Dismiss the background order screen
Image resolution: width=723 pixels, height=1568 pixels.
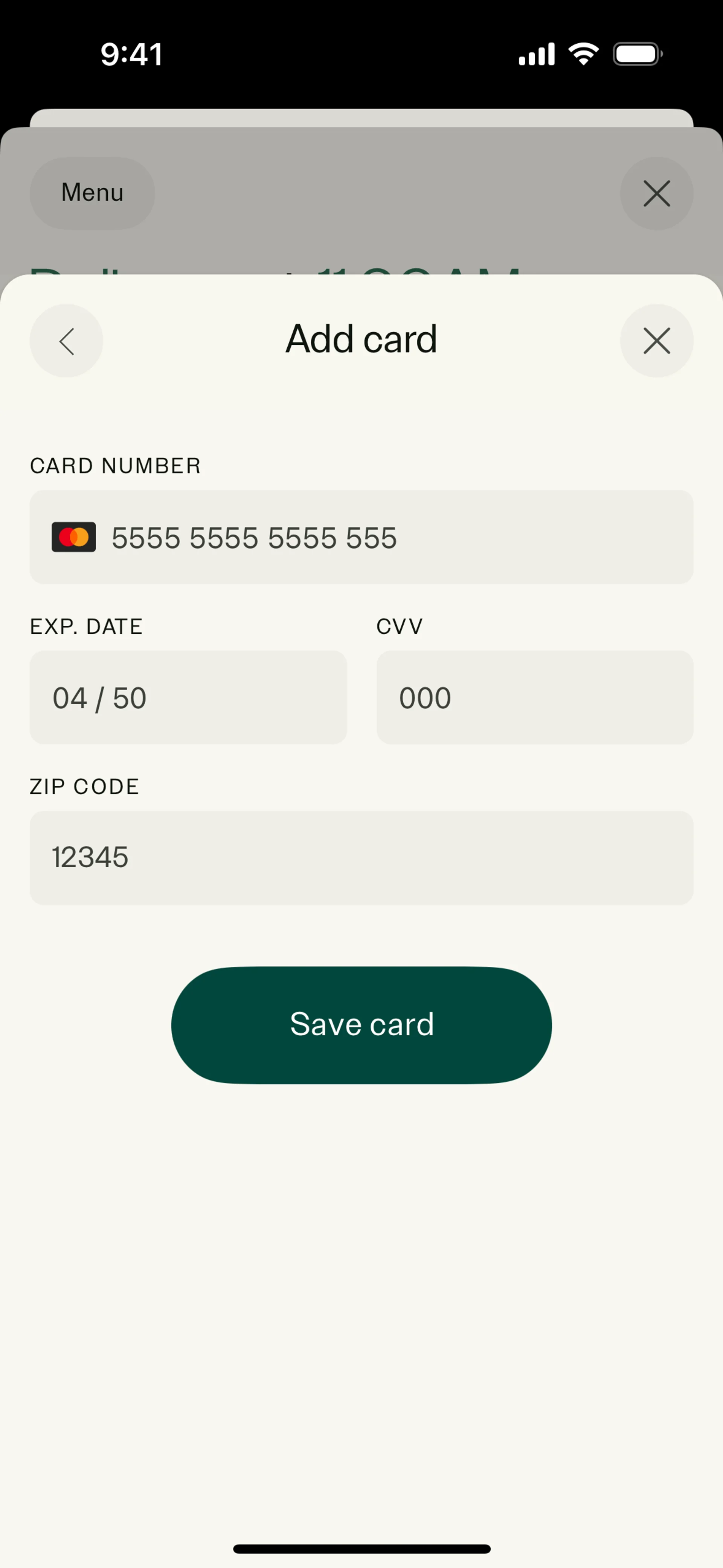click(x=656, y=194)
